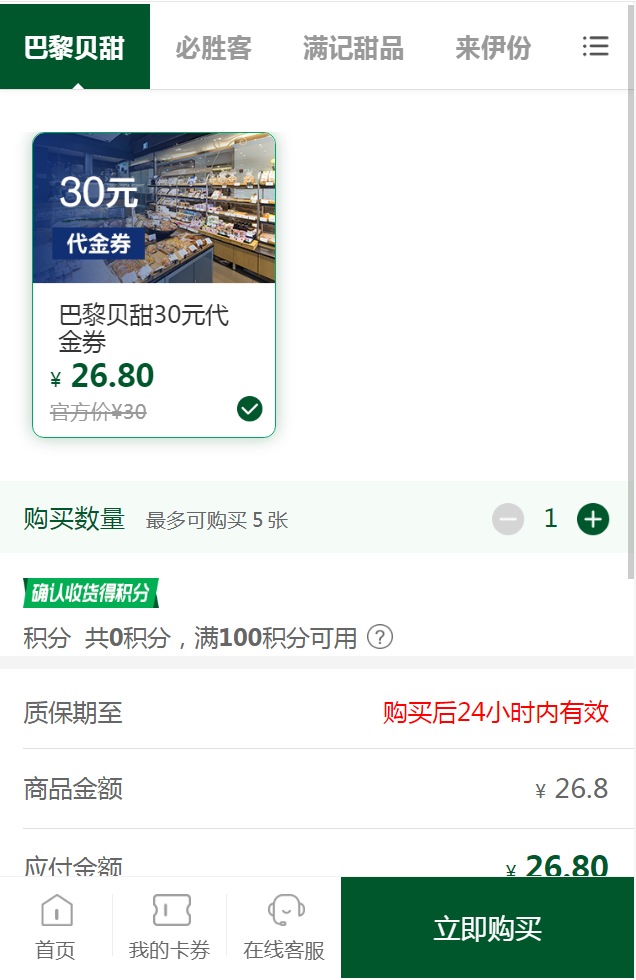Tap 立即购买 to buy now
The width and height of the screenshot is (636, 980).
(x=488, y=928)
